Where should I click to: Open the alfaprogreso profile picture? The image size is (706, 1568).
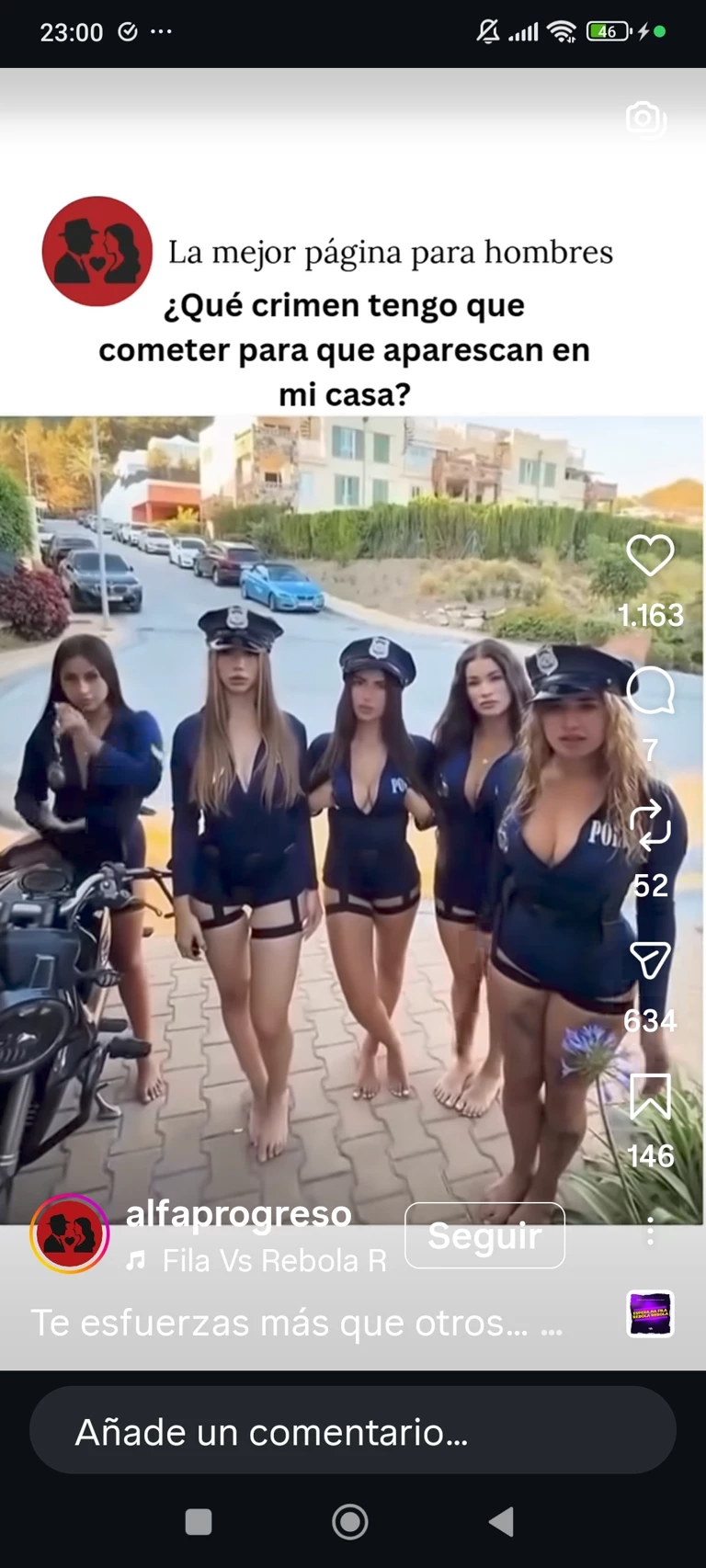70,1233
